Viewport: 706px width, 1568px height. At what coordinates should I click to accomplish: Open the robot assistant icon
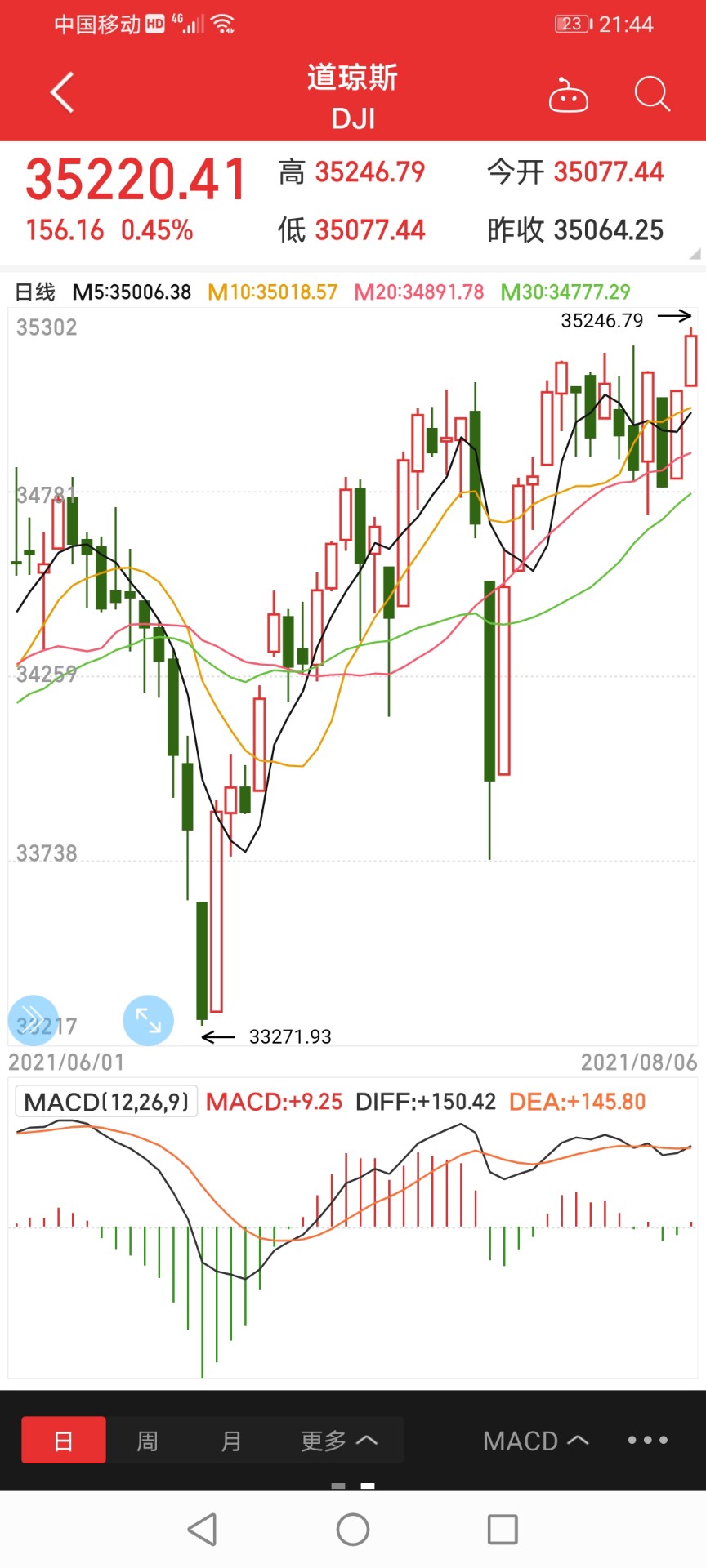[569, 95]
